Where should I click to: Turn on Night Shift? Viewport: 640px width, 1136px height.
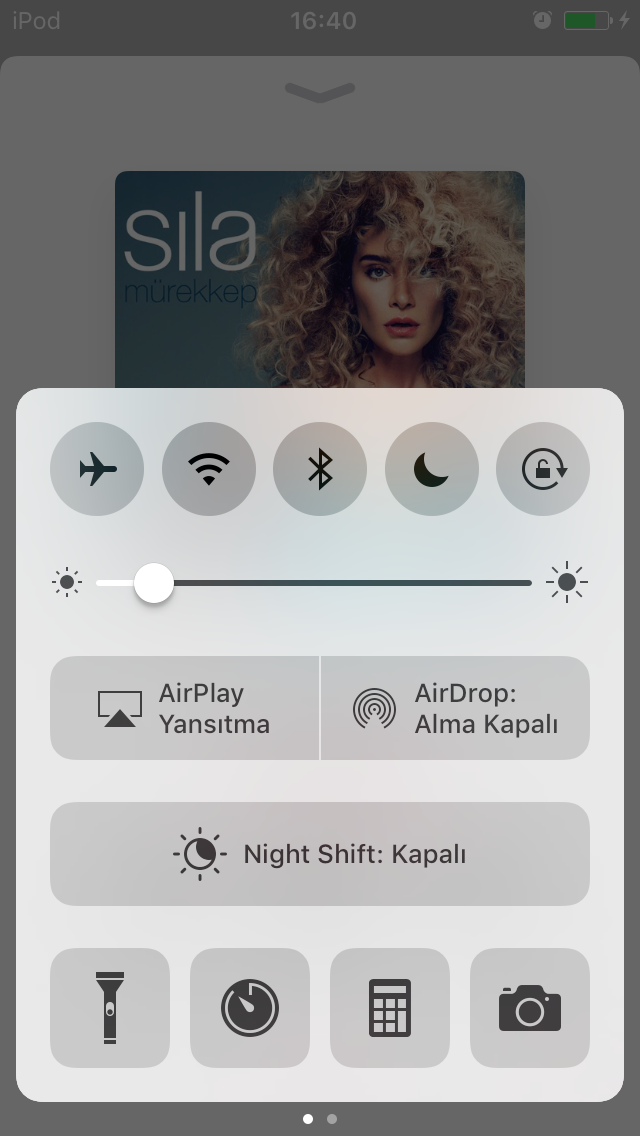[320, 853]
